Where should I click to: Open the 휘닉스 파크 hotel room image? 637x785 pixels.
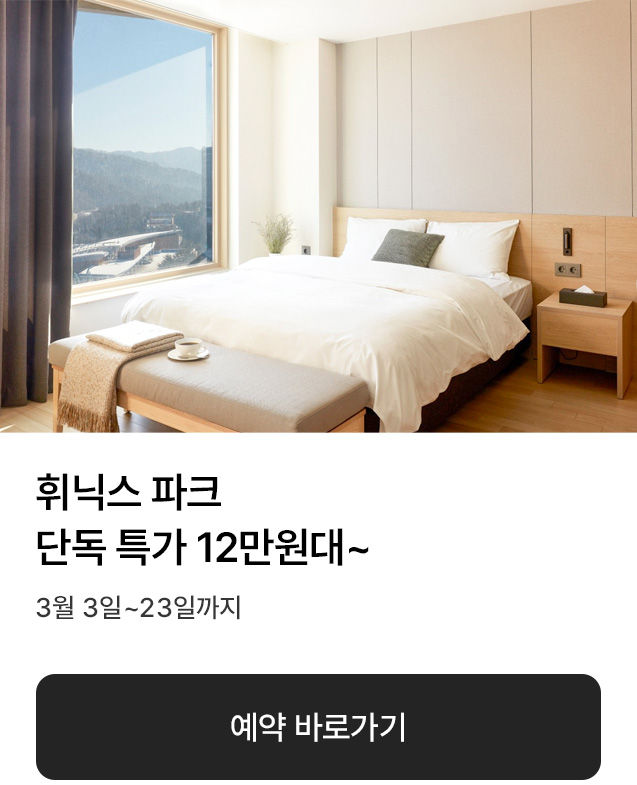click(318, 216)
